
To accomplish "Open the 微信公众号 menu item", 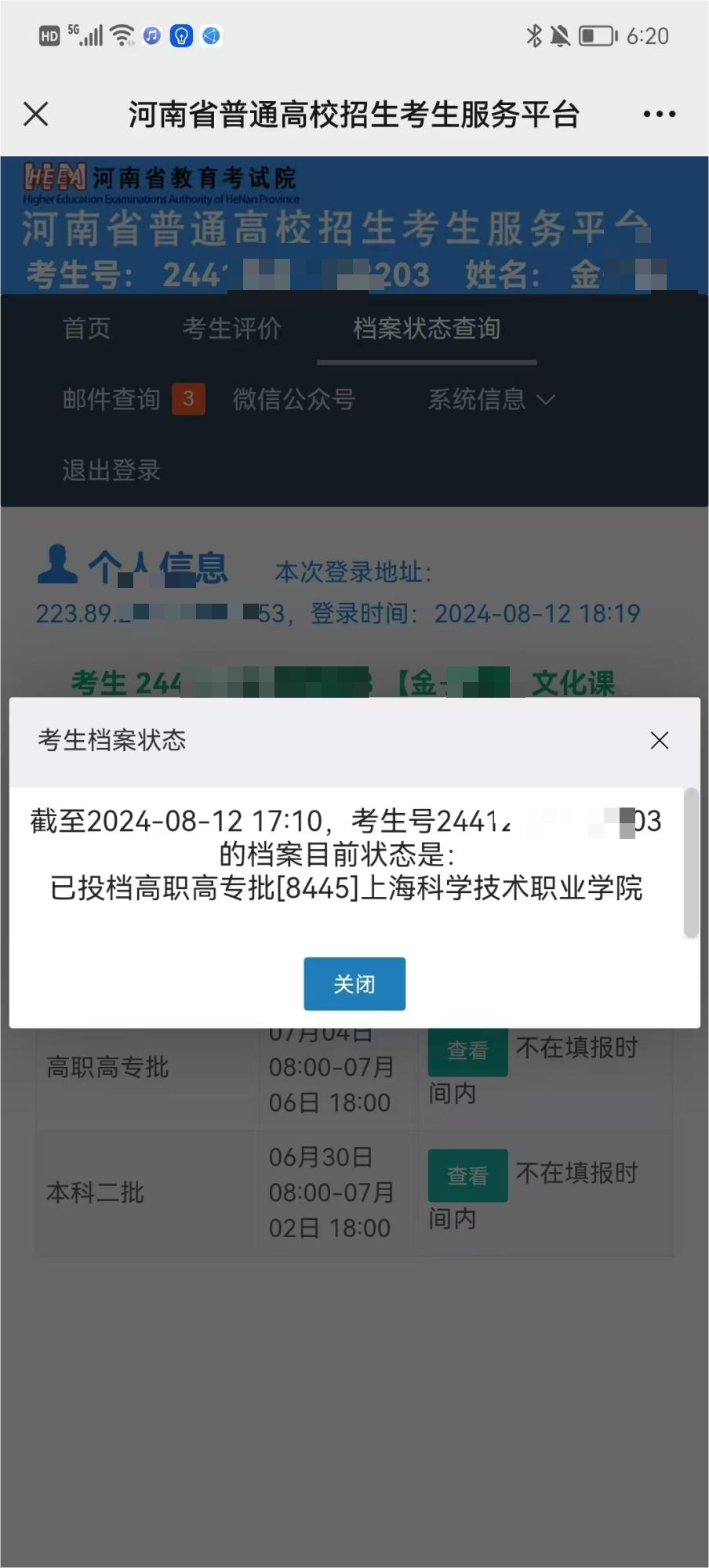I will point(293,400).
